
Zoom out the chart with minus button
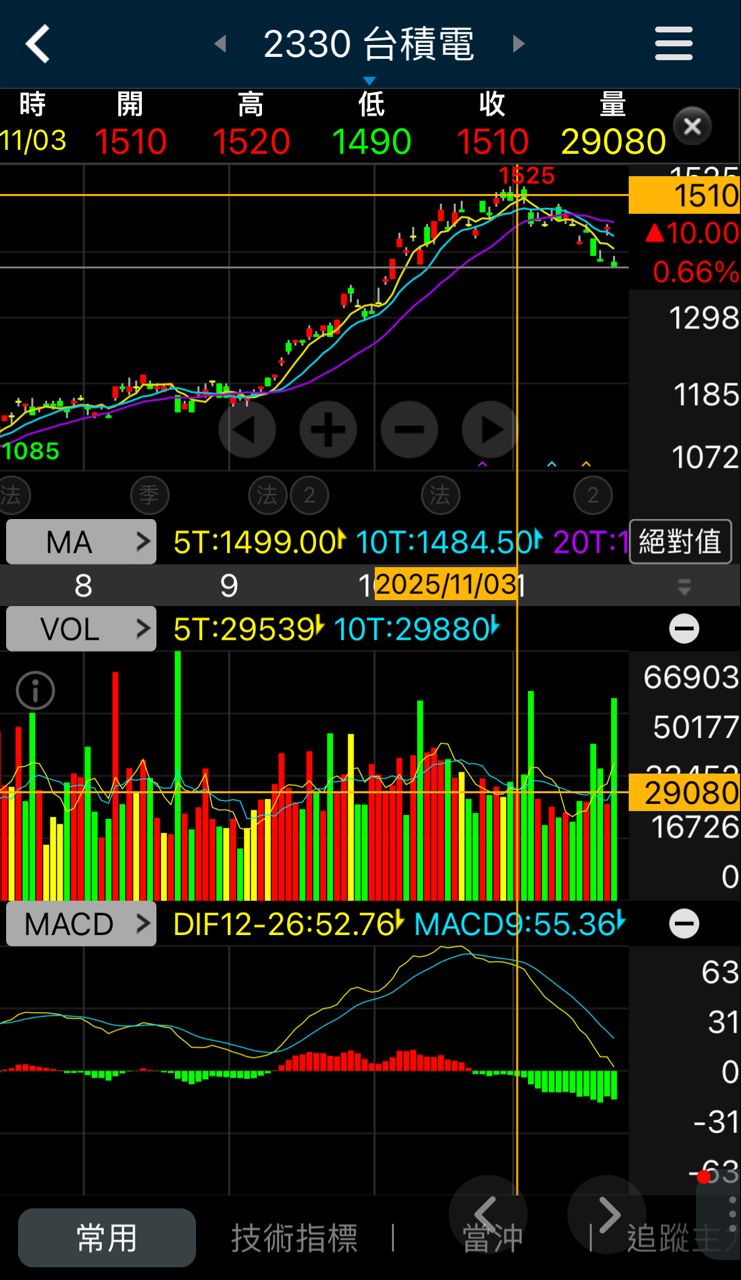click(x=409, y=430)
